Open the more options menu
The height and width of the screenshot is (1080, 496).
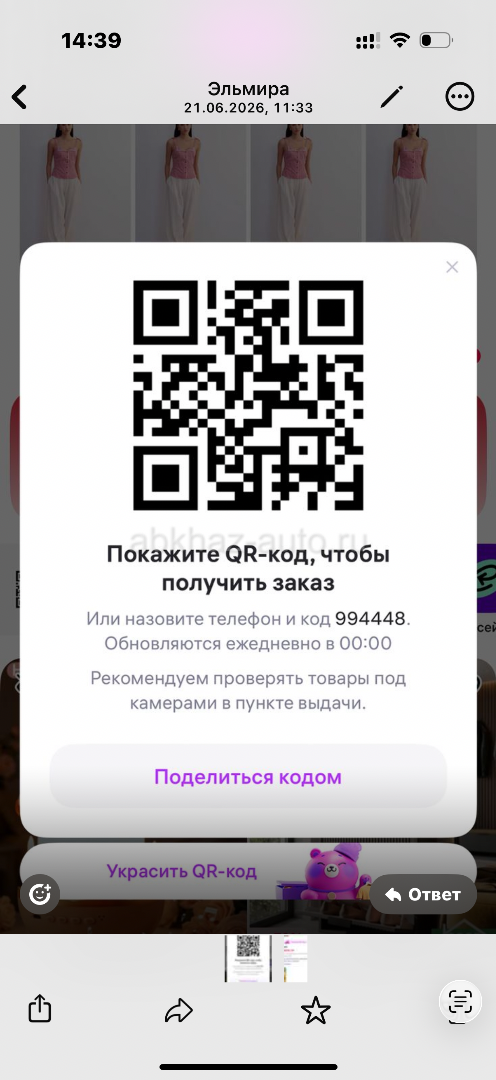pos(459,97)
